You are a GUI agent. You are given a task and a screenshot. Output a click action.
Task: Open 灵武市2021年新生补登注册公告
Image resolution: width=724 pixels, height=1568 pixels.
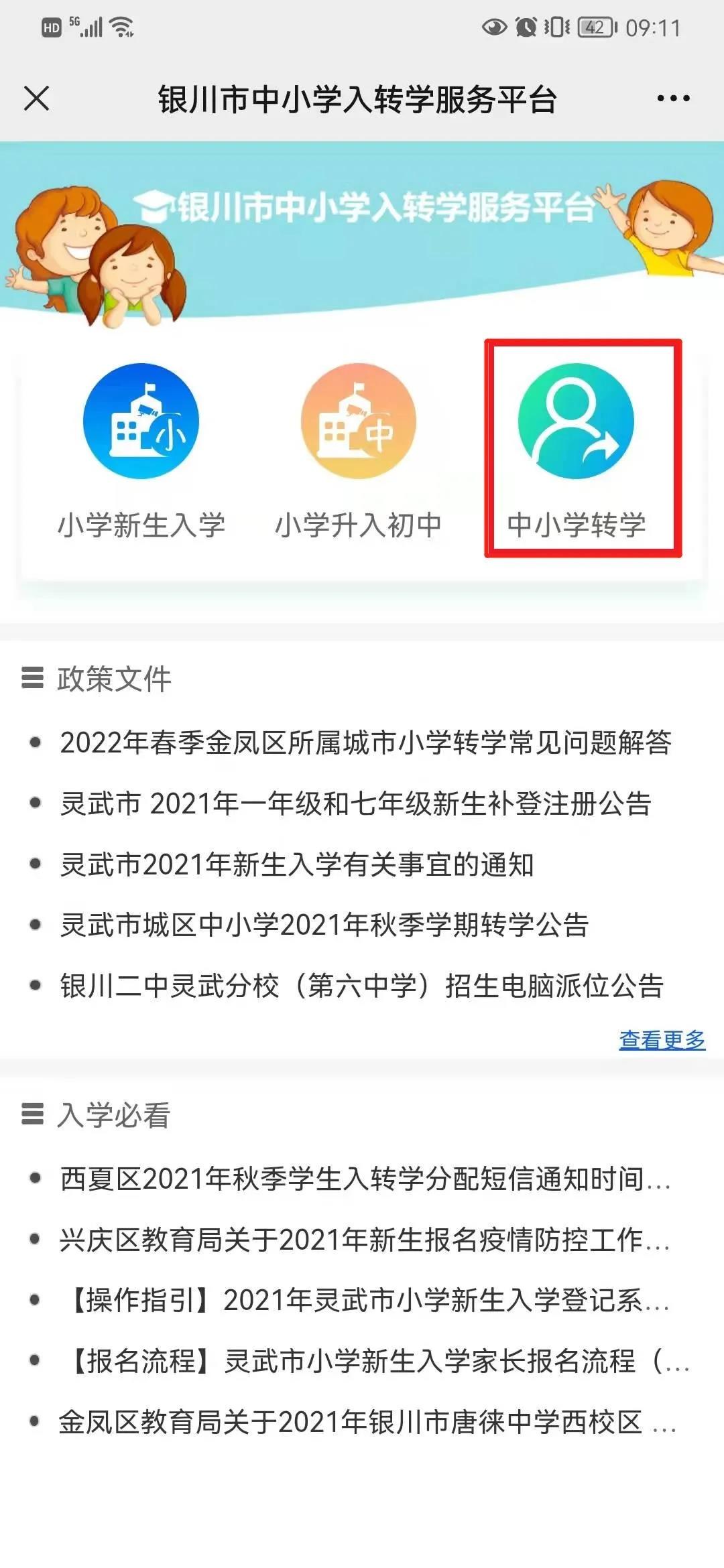[355, 803]
